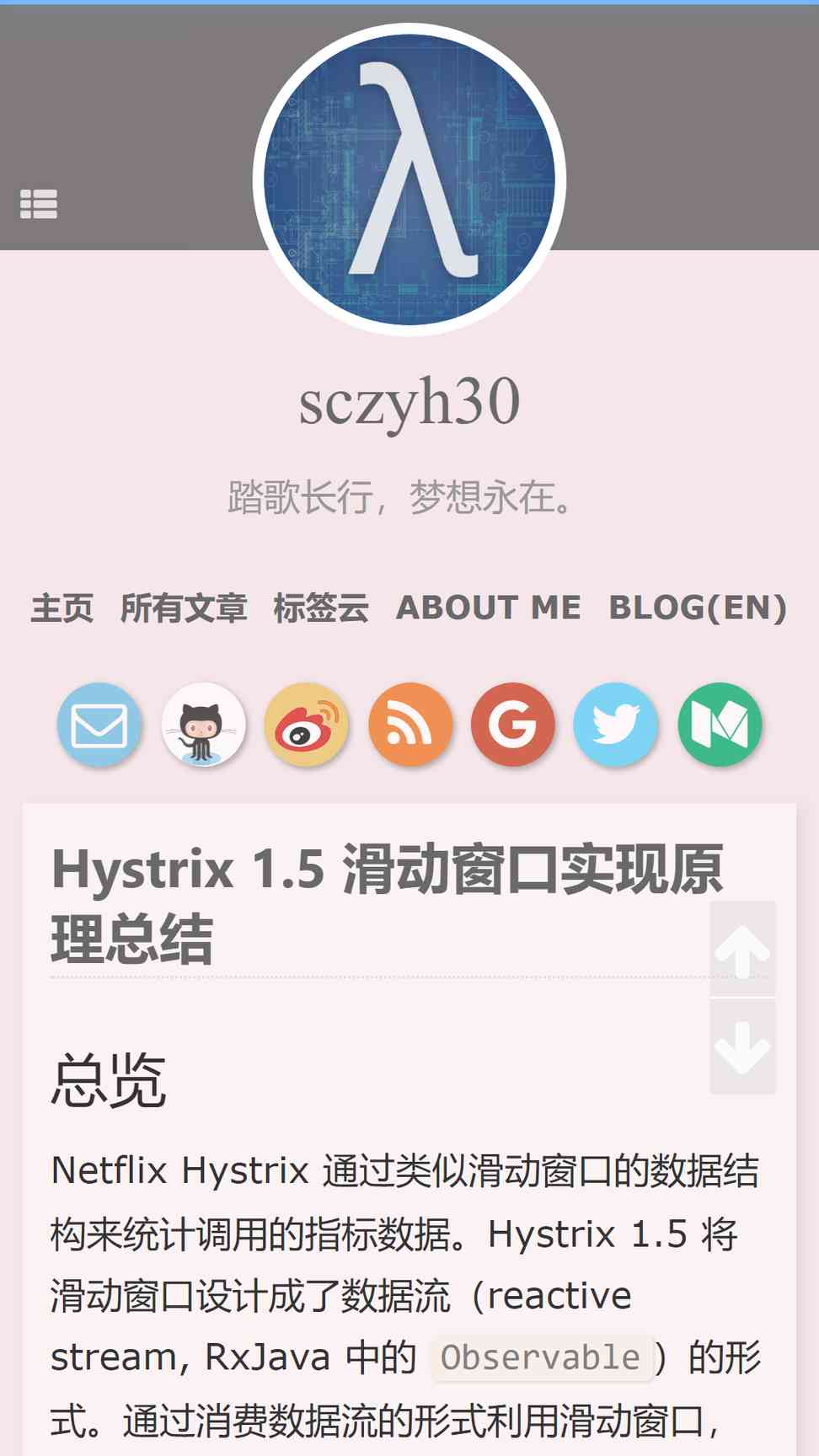Image resolution: width=819 pixels, height=1456 pixels.
Task: Tap the email envelope icon
Action: tap(99, 725)
